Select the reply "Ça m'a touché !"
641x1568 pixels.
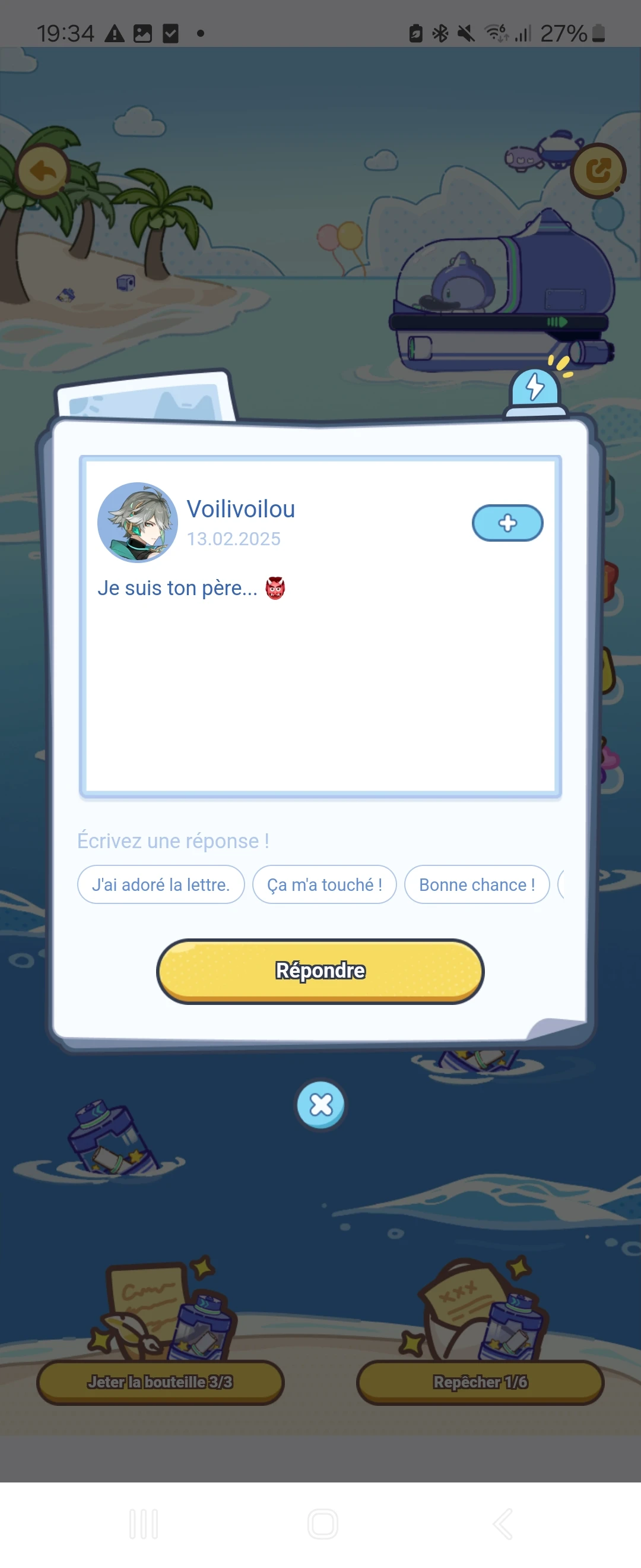point(324,884)
